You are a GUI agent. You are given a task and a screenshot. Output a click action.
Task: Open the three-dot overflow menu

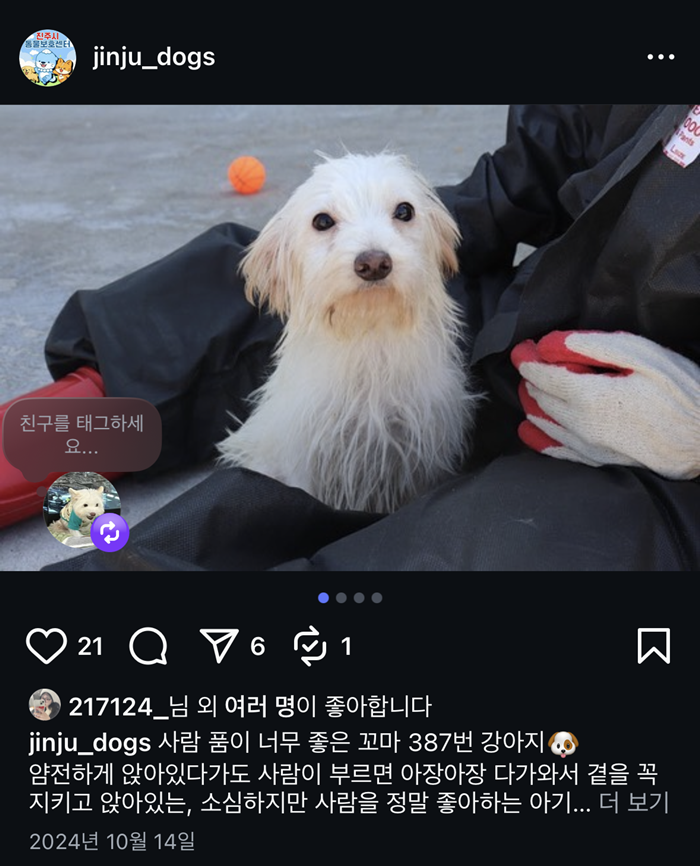coord(660,58)
